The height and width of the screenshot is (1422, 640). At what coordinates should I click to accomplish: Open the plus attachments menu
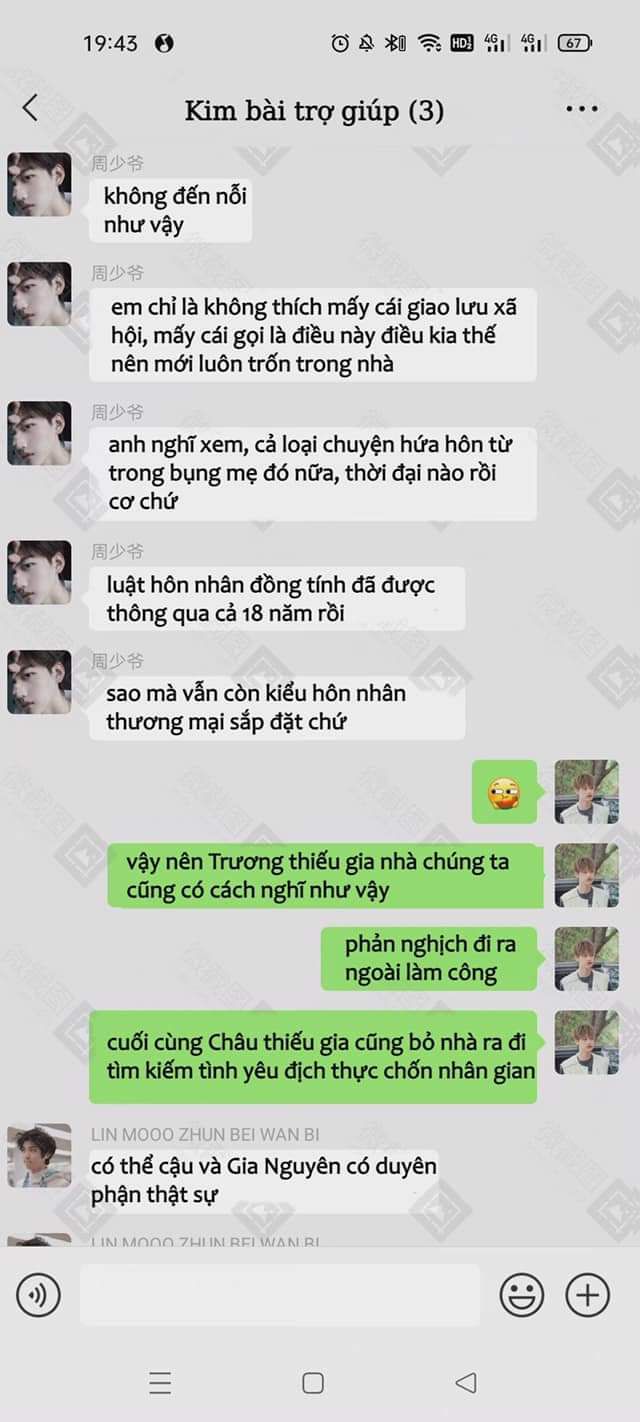click(x=588, y=1297)
